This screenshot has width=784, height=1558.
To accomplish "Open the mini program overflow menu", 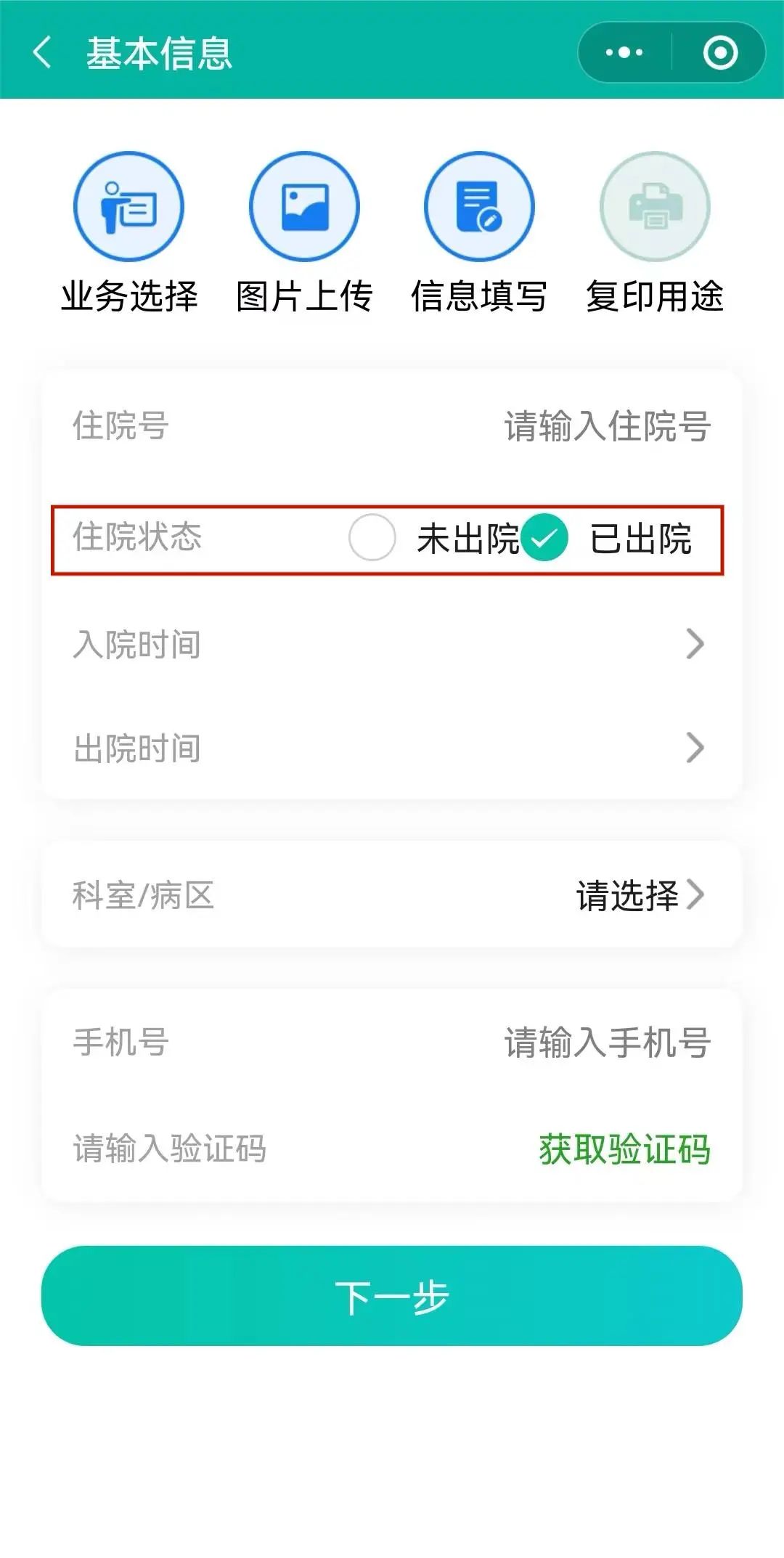I will click(624, 52).
